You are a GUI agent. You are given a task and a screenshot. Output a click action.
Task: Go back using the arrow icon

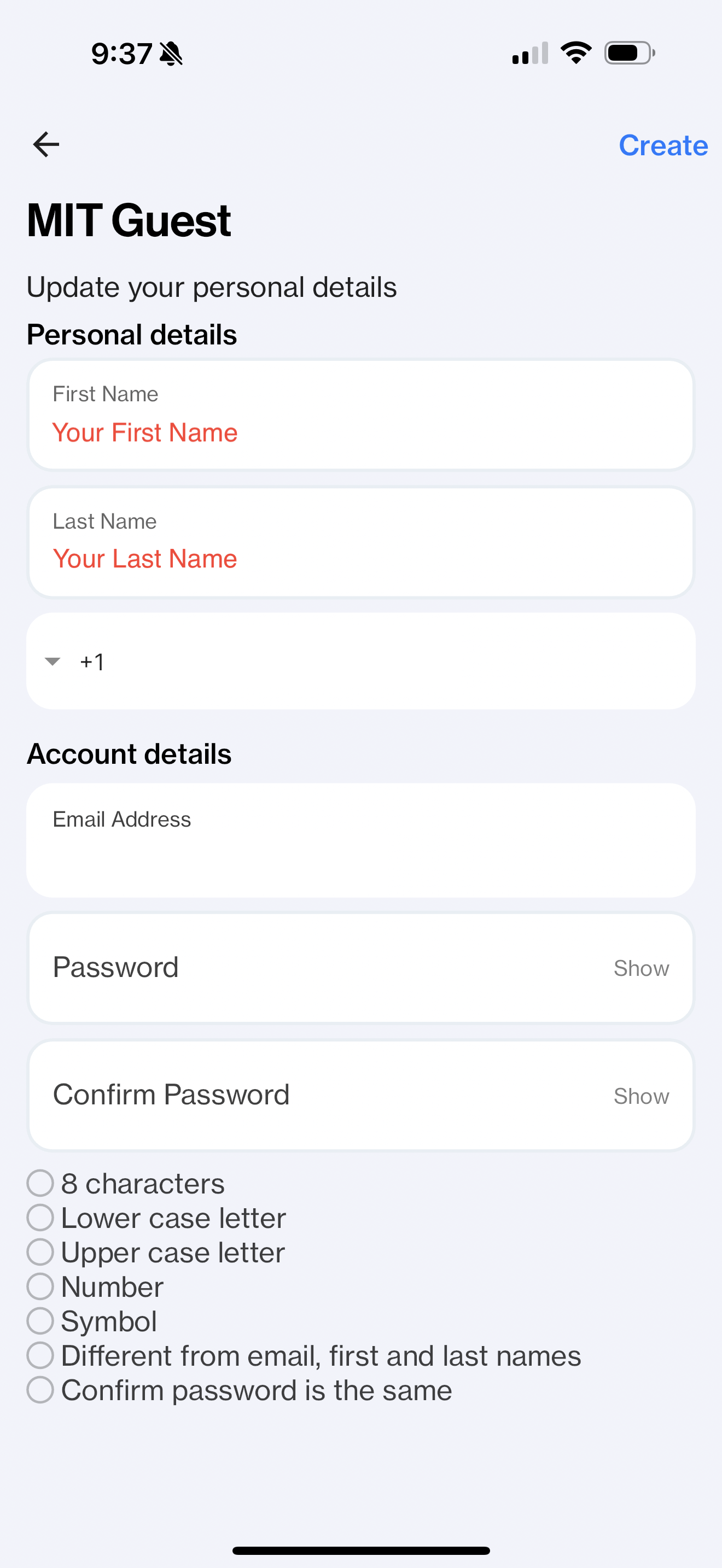pos(46,145)
